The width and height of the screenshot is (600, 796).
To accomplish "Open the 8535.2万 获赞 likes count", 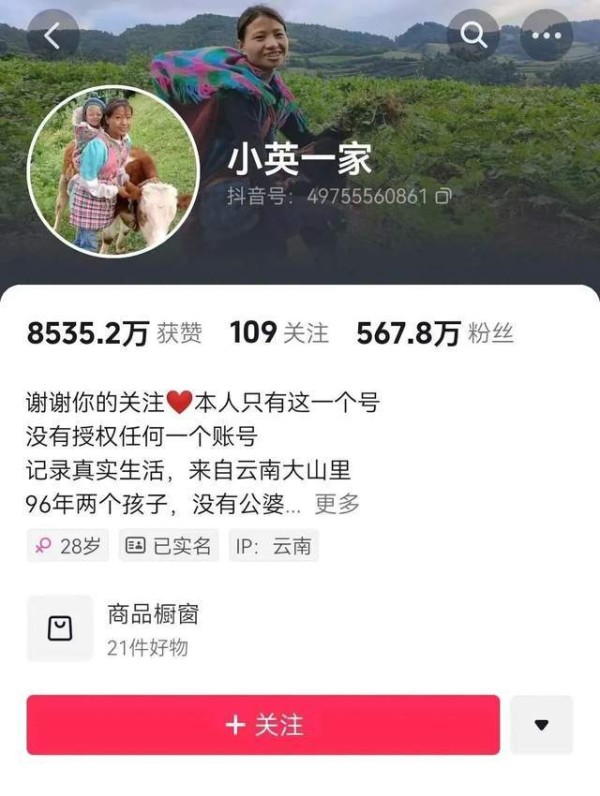I will coord(114,333).
